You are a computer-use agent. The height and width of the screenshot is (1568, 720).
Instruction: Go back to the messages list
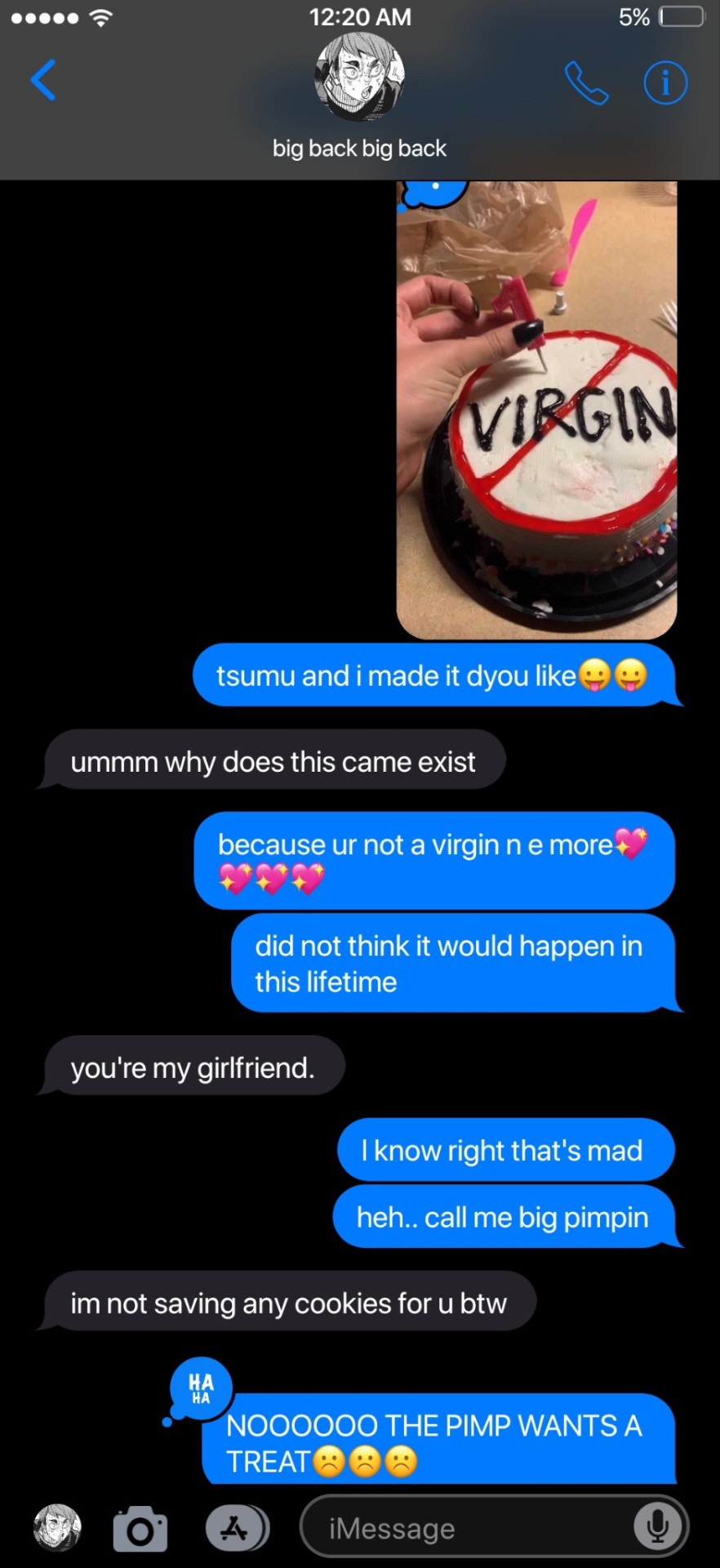pos(43,80)
